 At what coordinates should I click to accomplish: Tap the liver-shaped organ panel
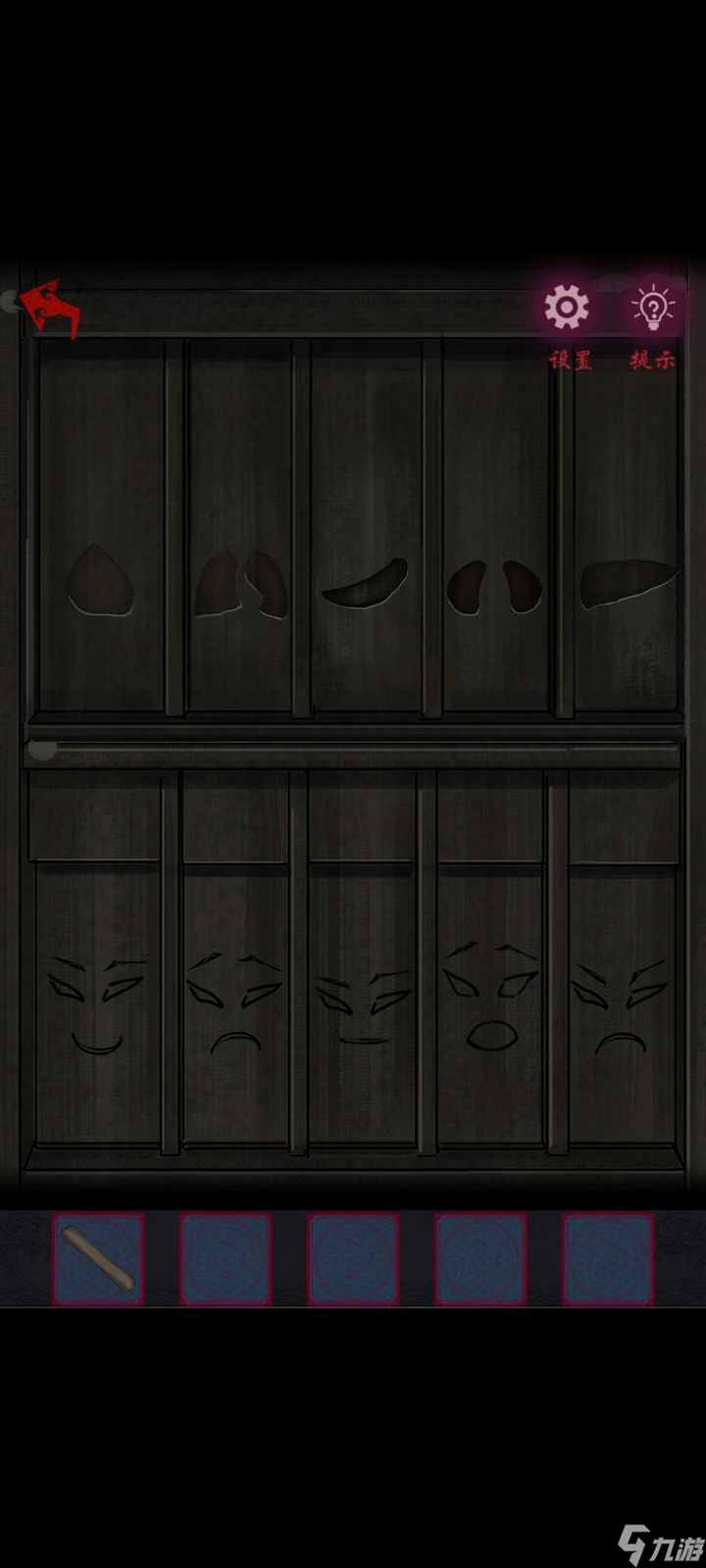[x=628, y=582]
